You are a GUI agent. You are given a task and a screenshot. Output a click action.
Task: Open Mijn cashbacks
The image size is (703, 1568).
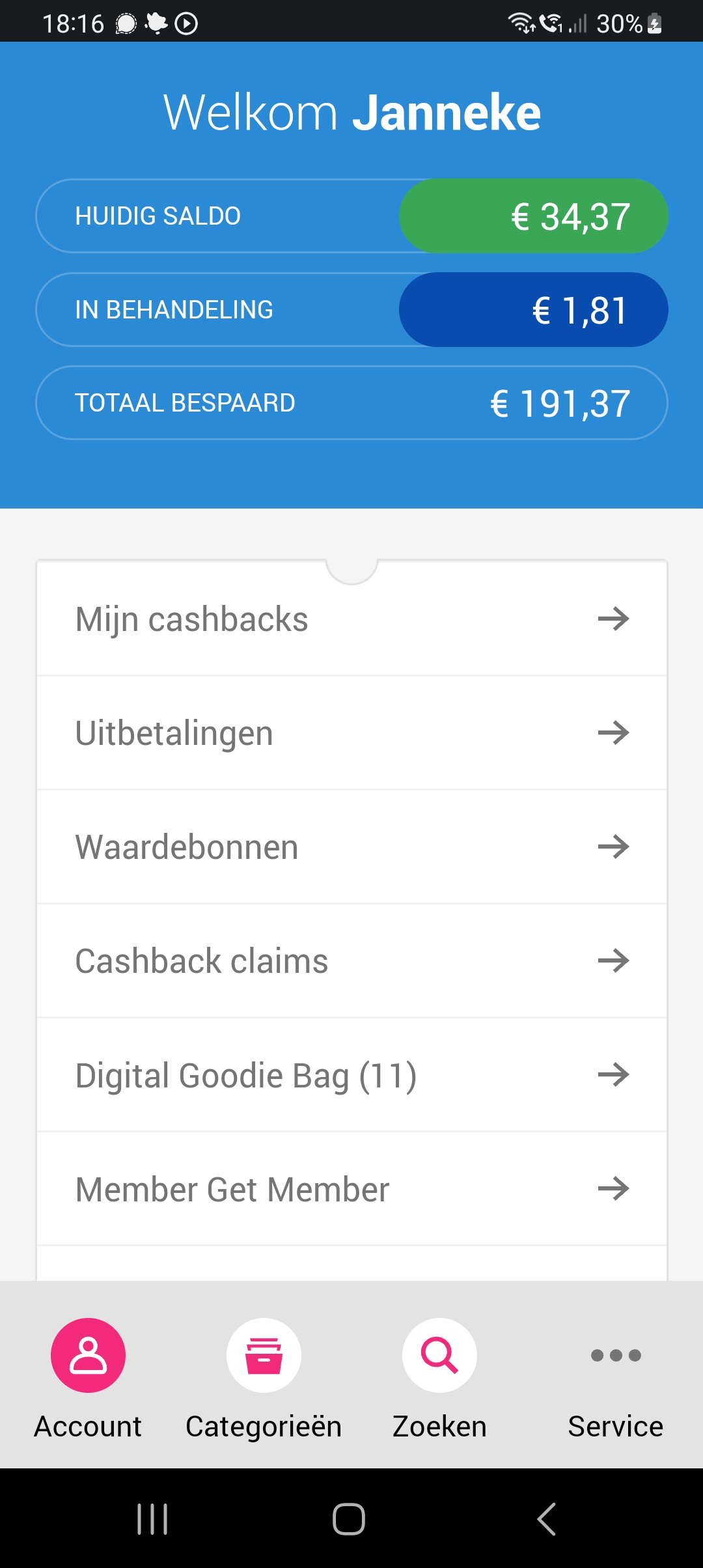coord(351,619)
